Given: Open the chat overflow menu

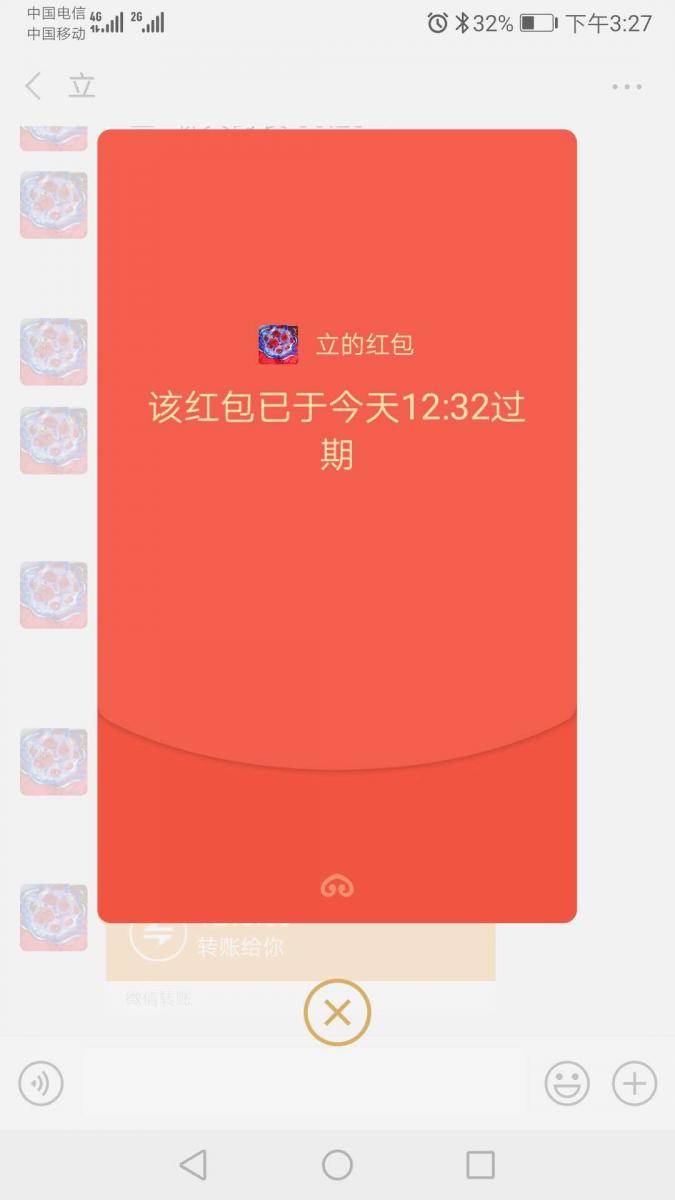Looking at the screenshot, I should click(x=627, y=87).
